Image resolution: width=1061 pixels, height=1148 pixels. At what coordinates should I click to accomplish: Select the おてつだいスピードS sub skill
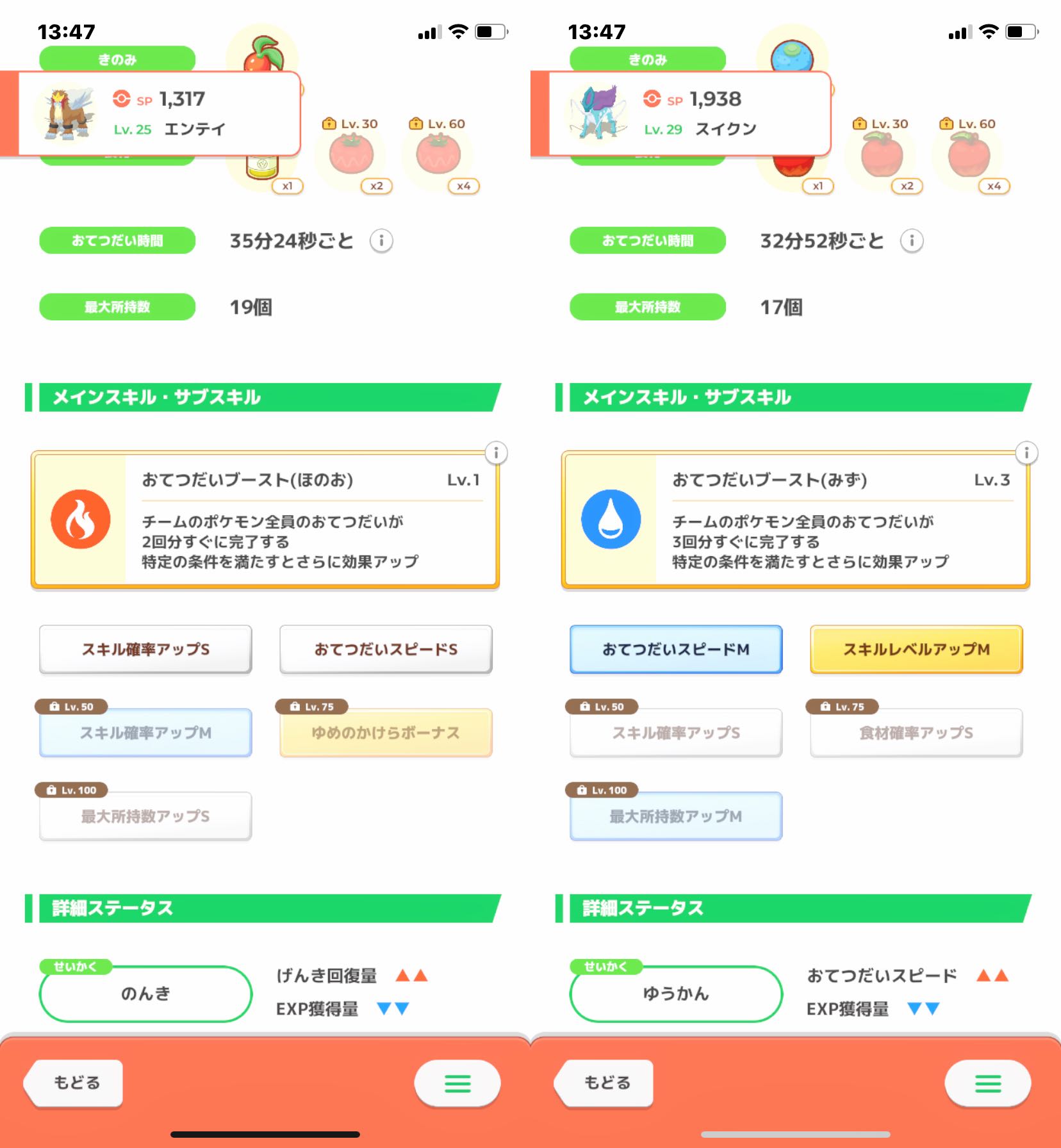386,650
